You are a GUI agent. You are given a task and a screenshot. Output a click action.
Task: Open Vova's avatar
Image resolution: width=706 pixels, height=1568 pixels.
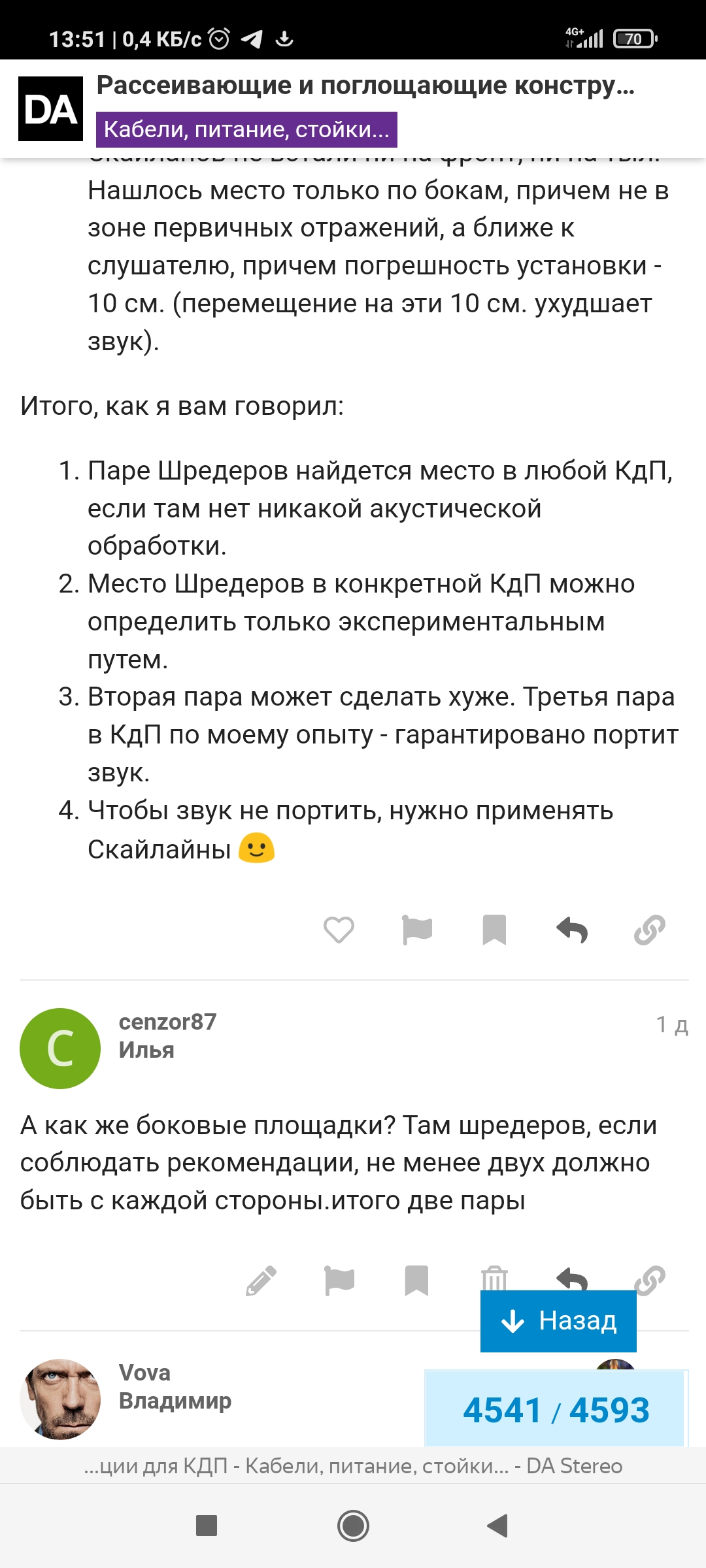click(x=60, y=1399)
